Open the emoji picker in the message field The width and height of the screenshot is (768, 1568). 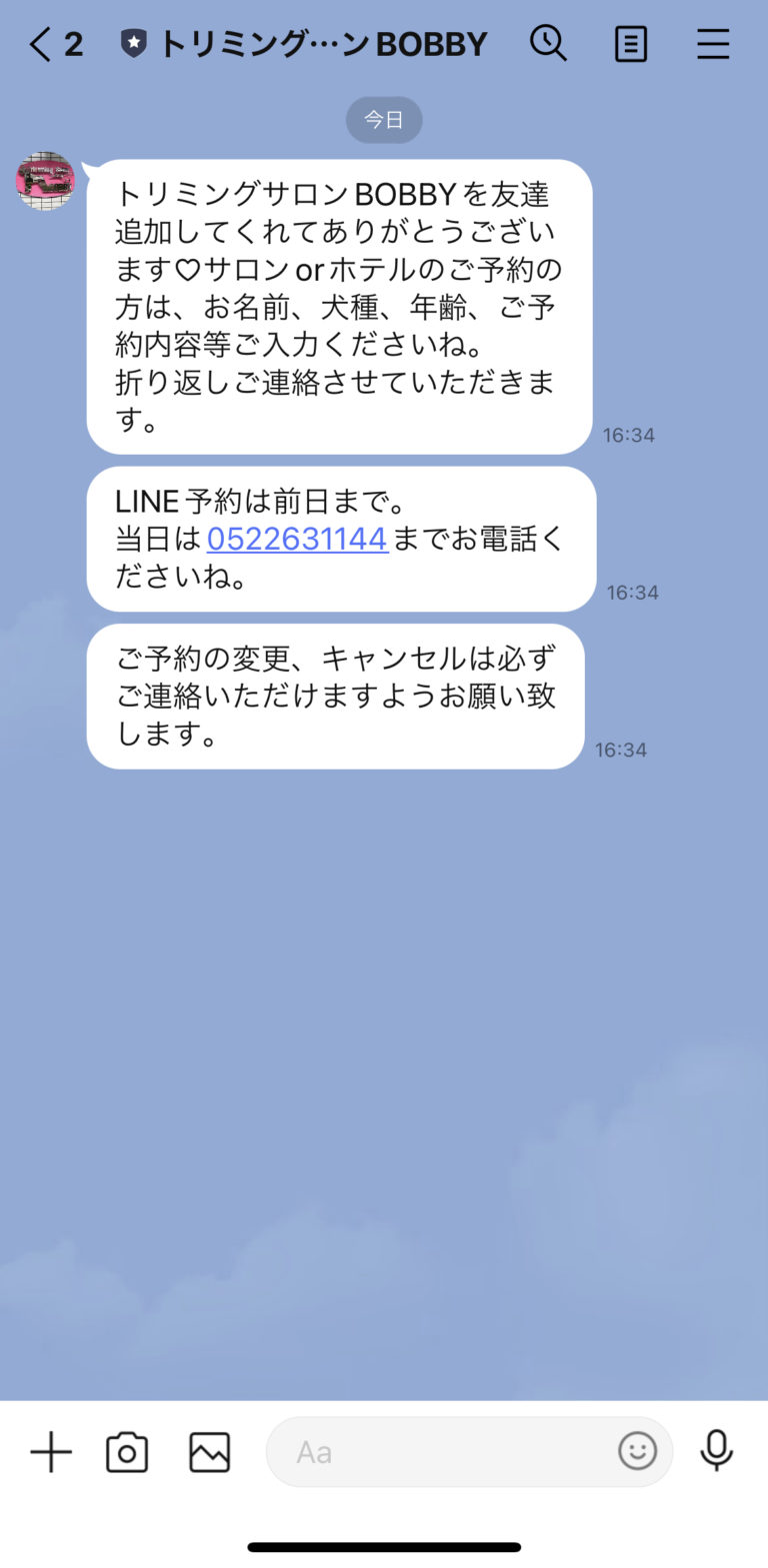[637, 1452]
